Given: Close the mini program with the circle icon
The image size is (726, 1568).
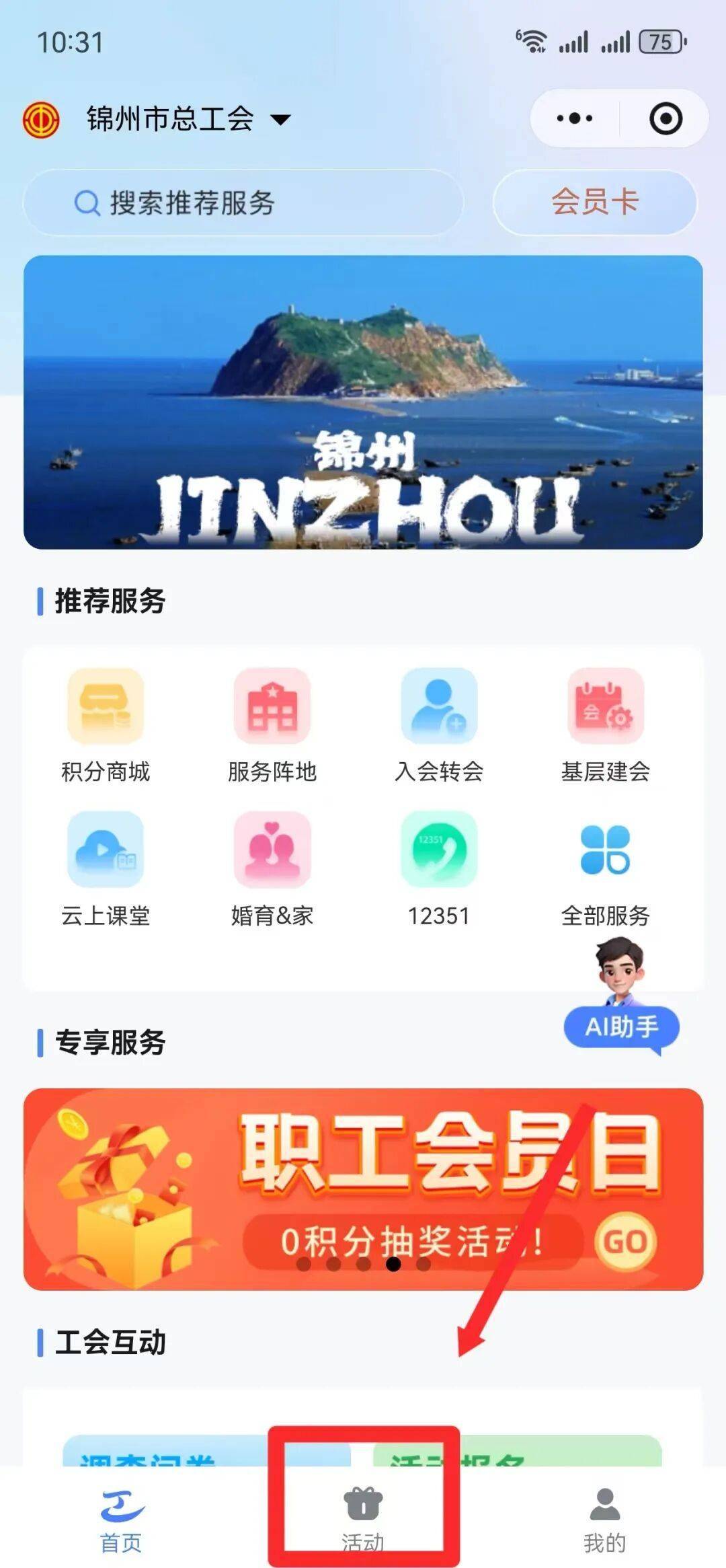Looking at the screenshot, I should [x=665, y=119].
